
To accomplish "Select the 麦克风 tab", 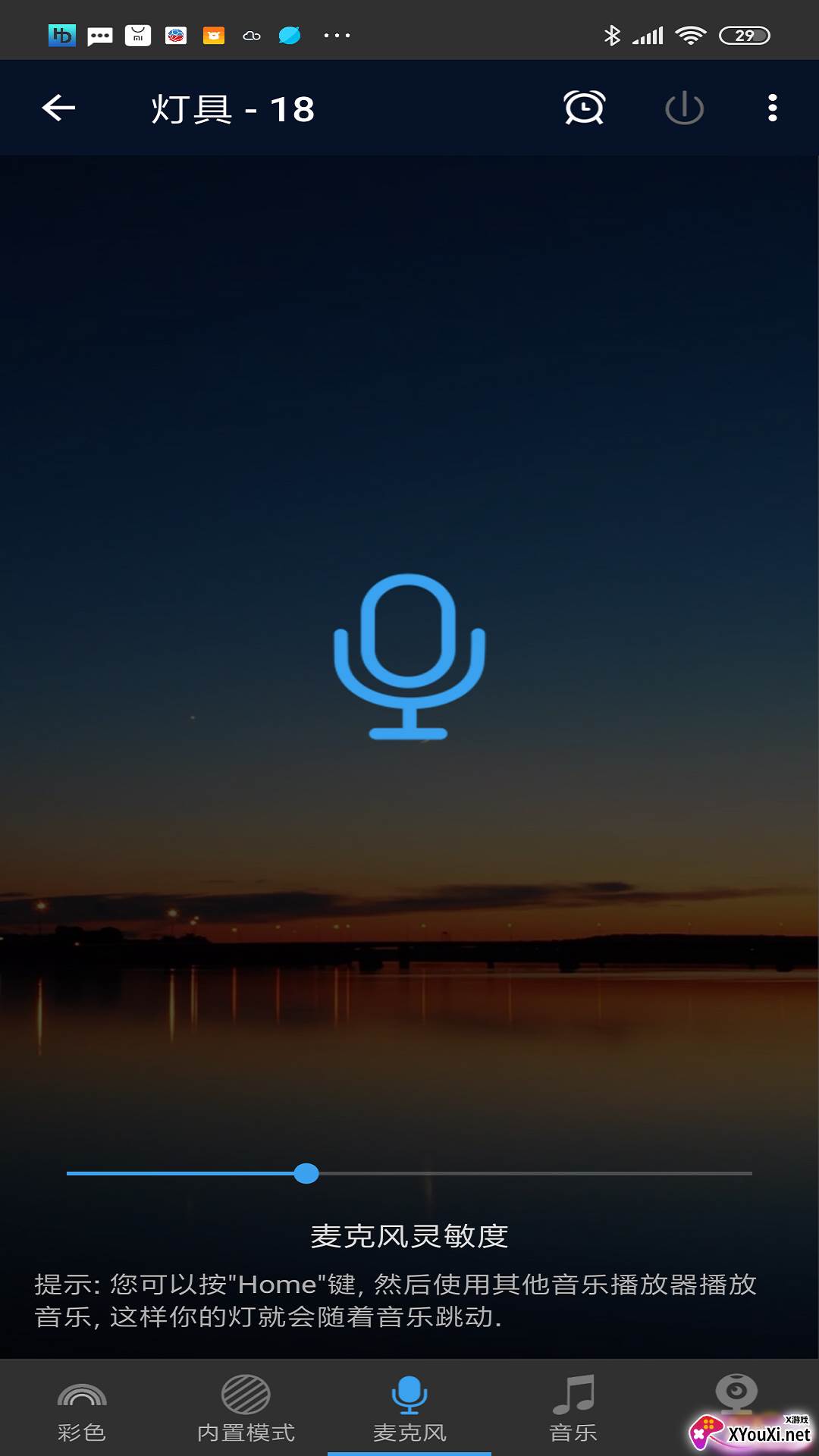I will pos(409,1408).
